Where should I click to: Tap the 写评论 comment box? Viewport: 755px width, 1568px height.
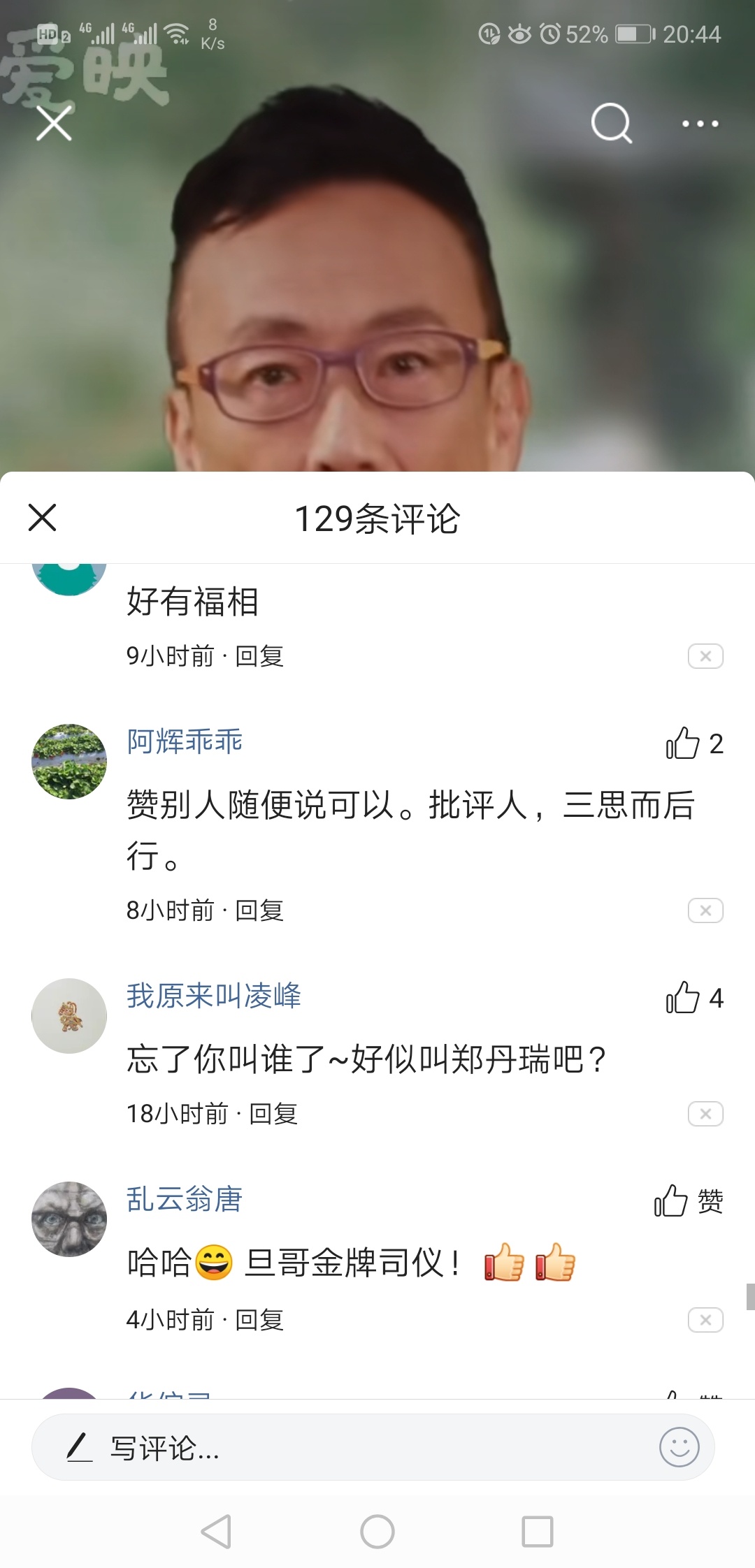pyautogui.click(x=336, y=1448)
